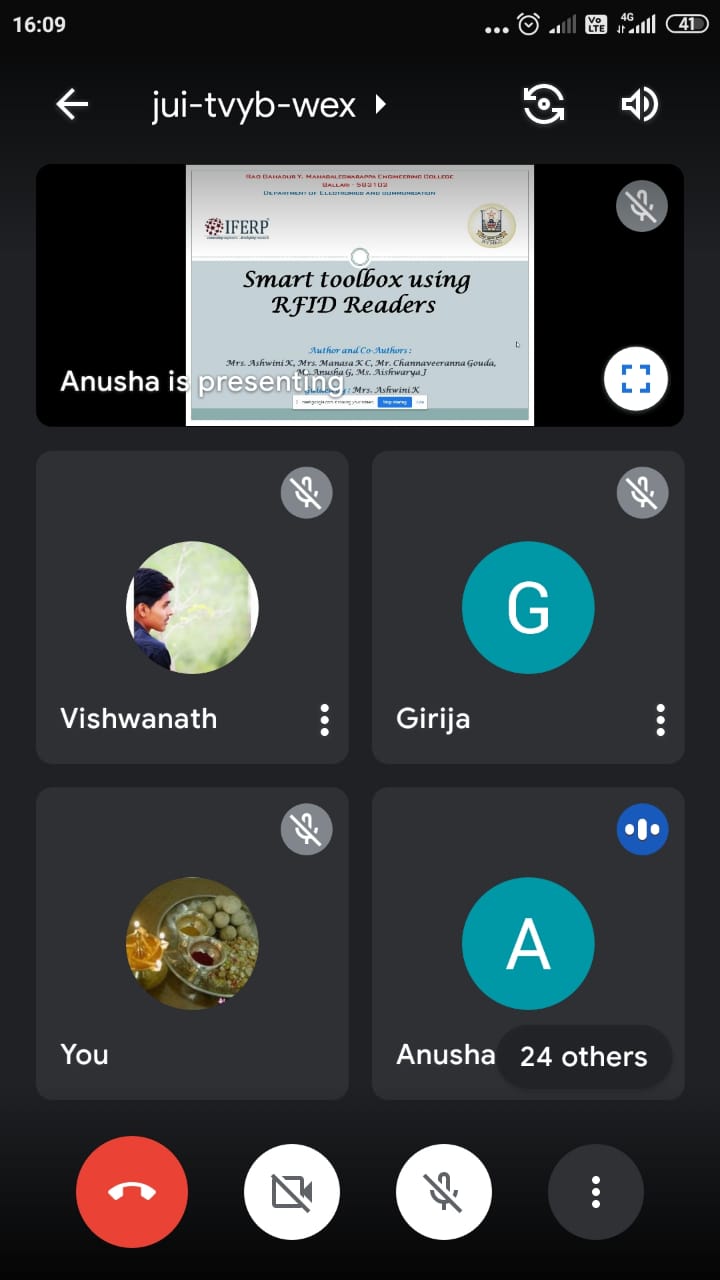This screenshot has height=1280, width=720.
Task: Tap Anusha's shared presentation tile
Action: (360, 295)
